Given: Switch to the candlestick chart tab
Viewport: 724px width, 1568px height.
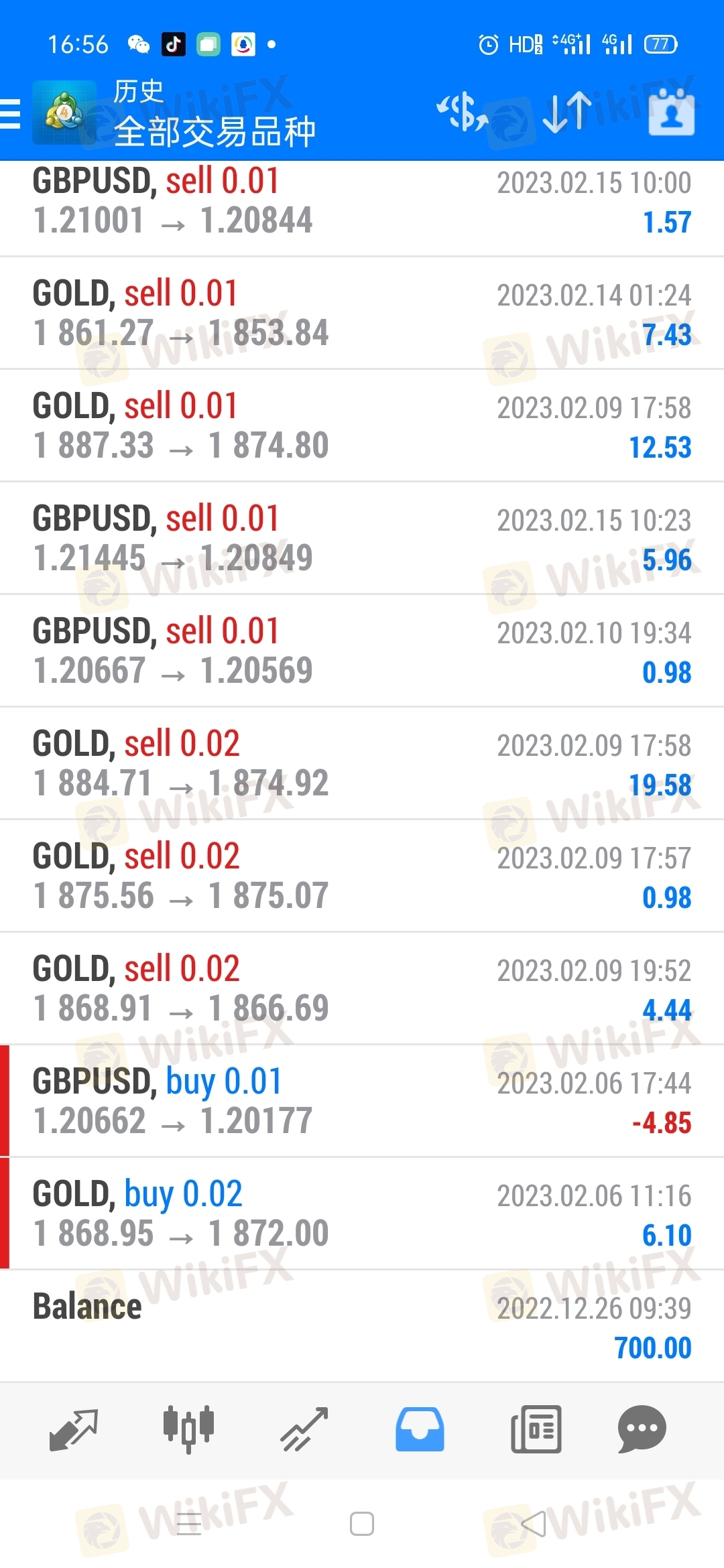Looking at the screenshot, I should [x=188, y=1430].
